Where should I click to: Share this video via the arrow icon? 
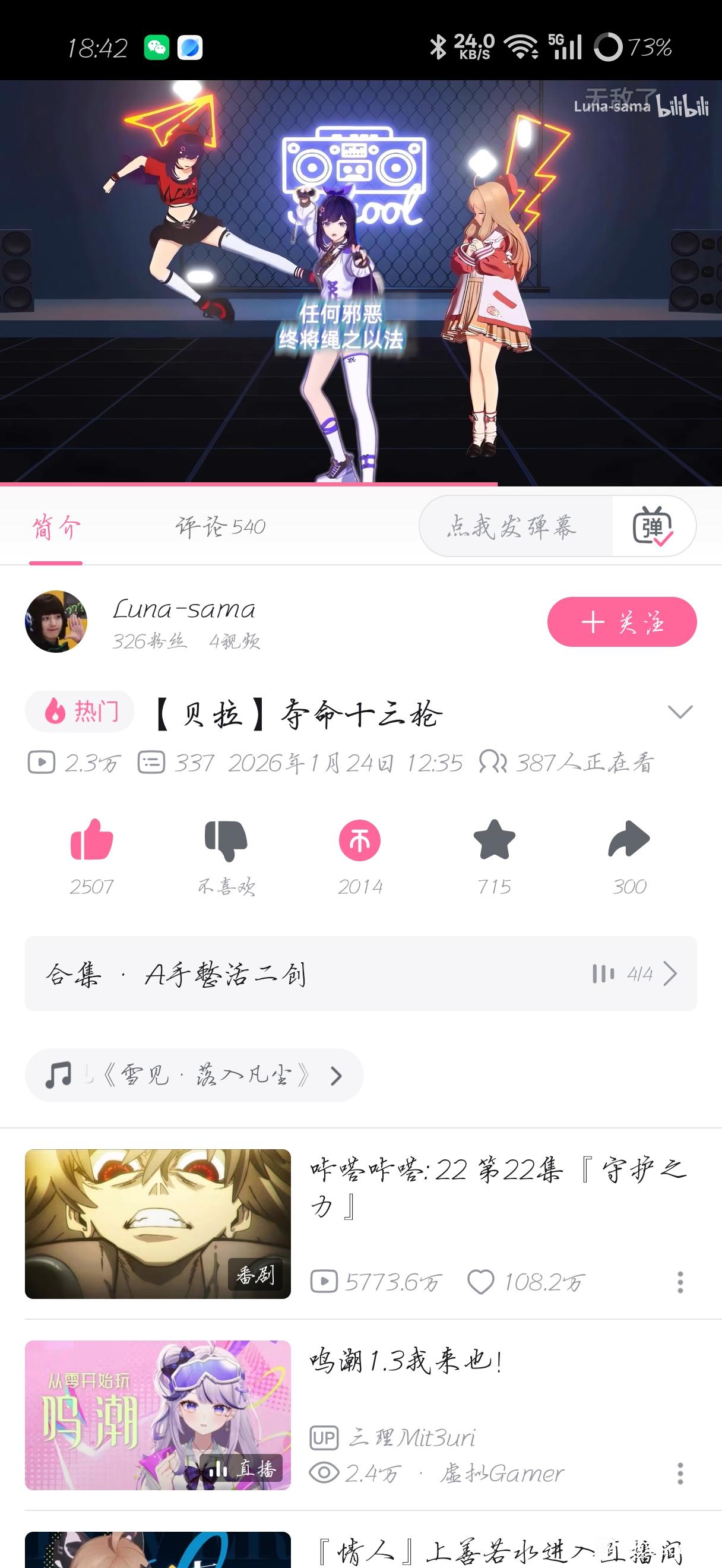click(x=629, y=841)
